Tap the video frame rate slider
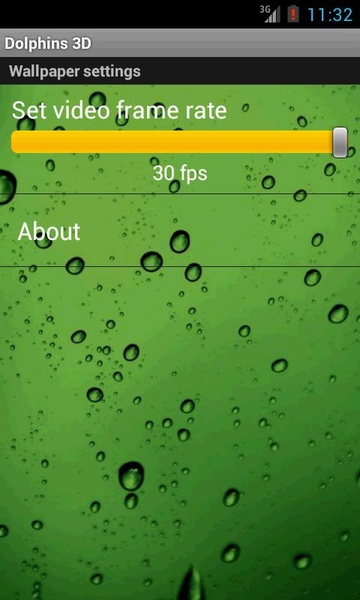 point(179,142)
